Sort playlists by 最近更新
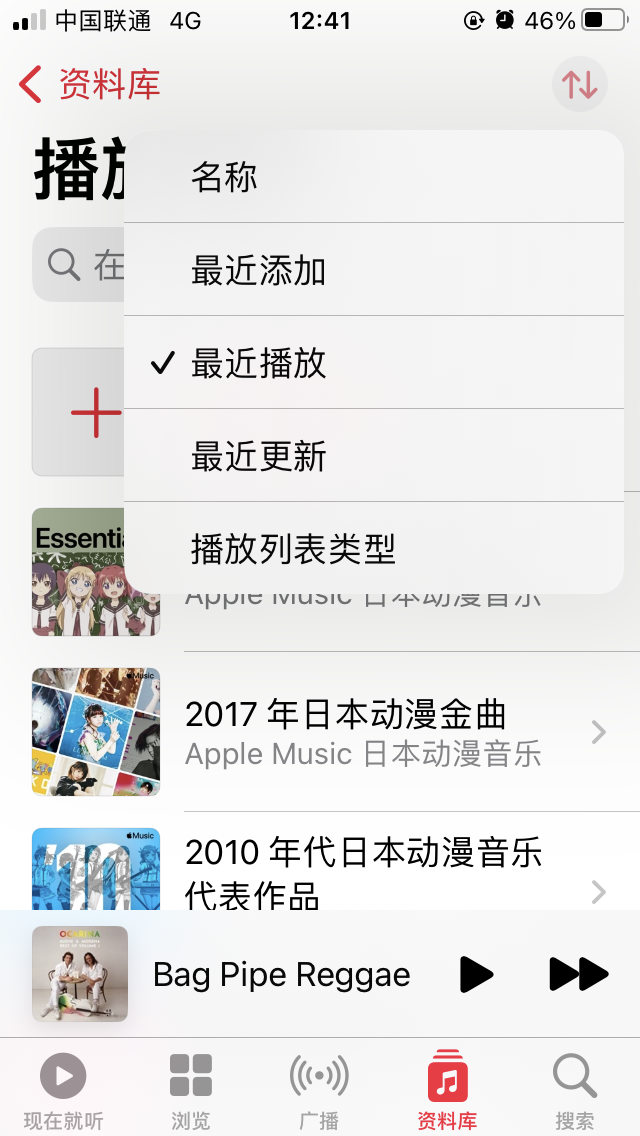The width and height of the screenshot is (640, 1136). click(x=373, y=456)
